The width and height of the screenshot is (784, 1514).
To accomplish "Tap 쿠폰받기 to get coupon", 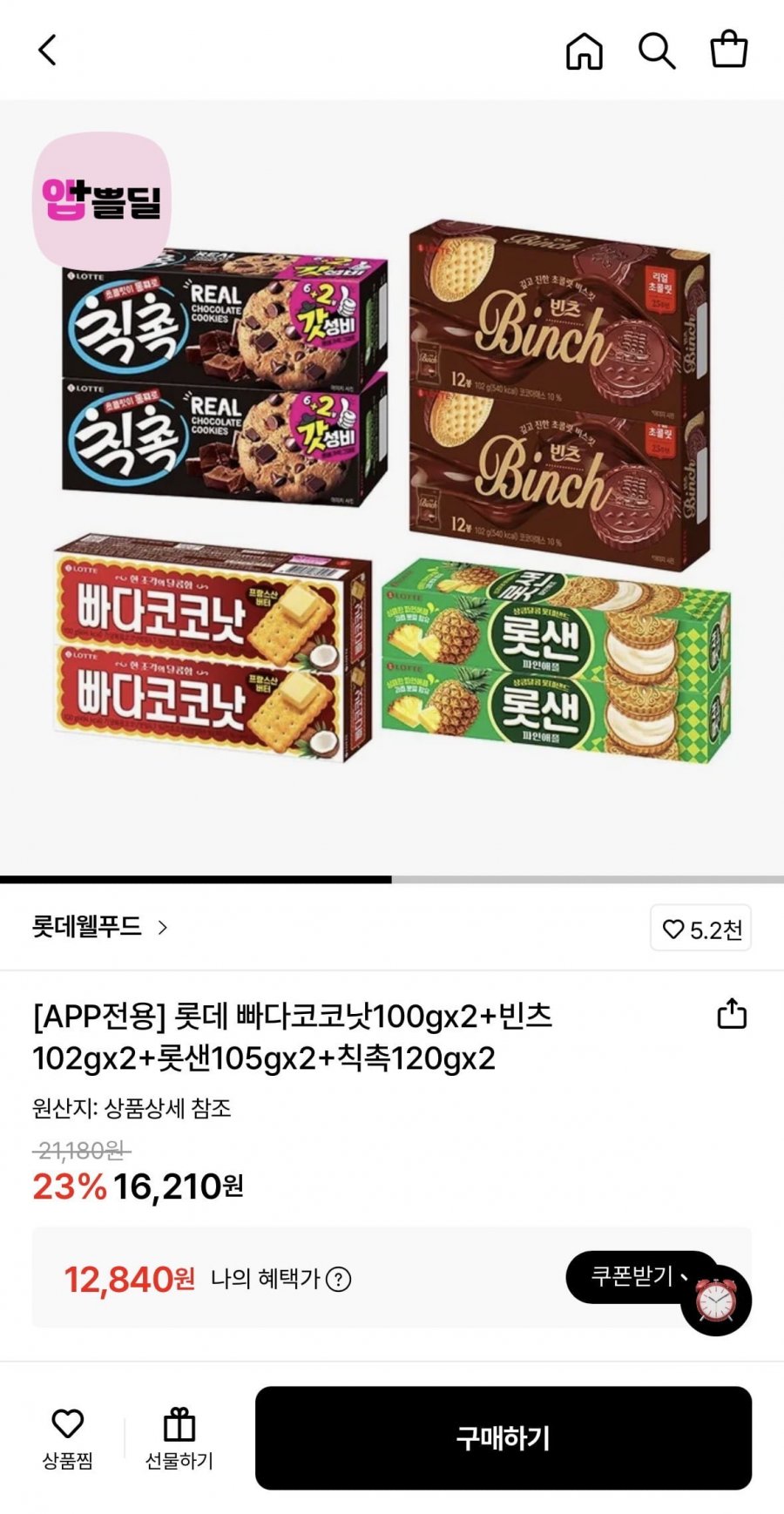I will click(632, 1276).
